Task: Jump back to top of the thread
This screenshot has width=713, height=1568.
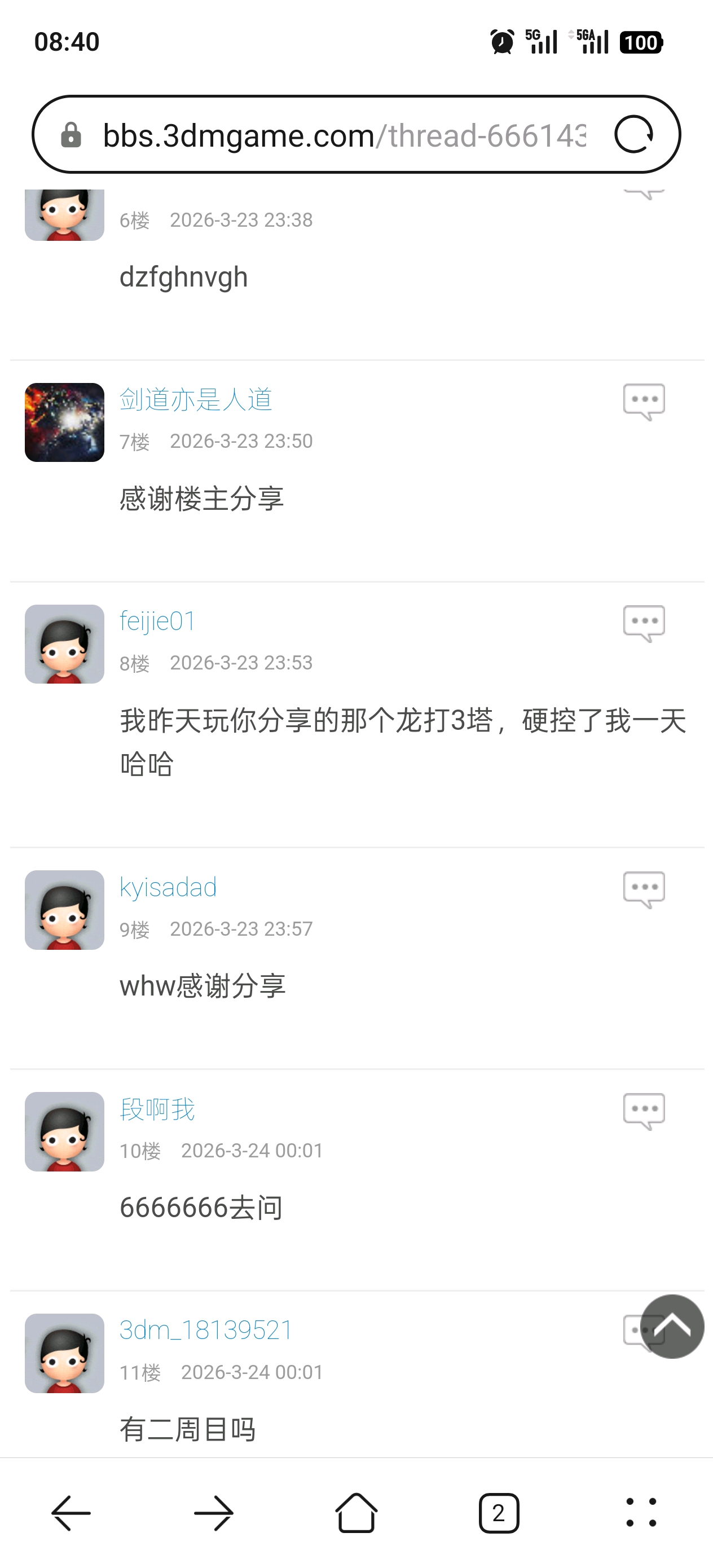Action: pos(672,1327)
